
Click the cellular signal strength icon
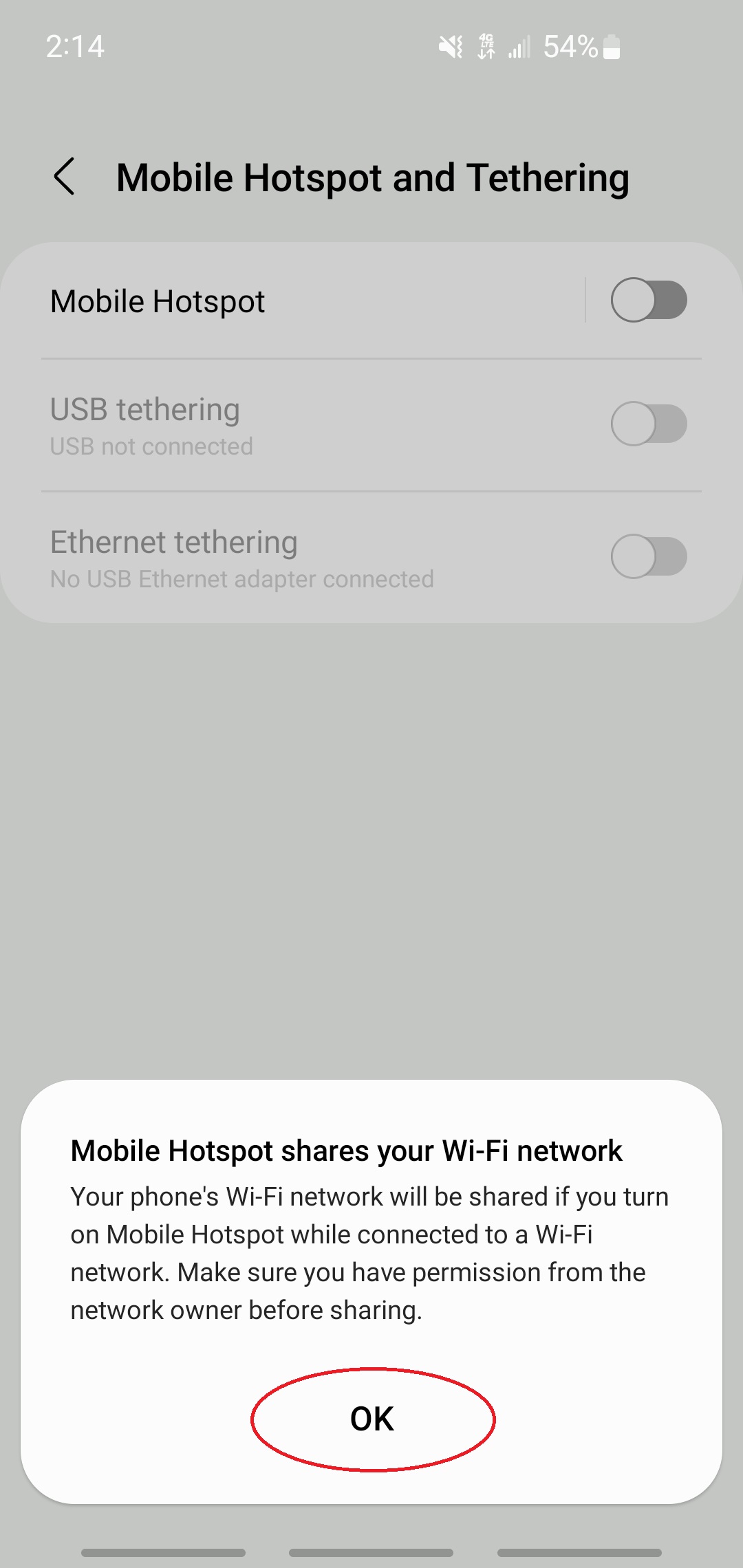pyautogui.click(x=519, y=47)
